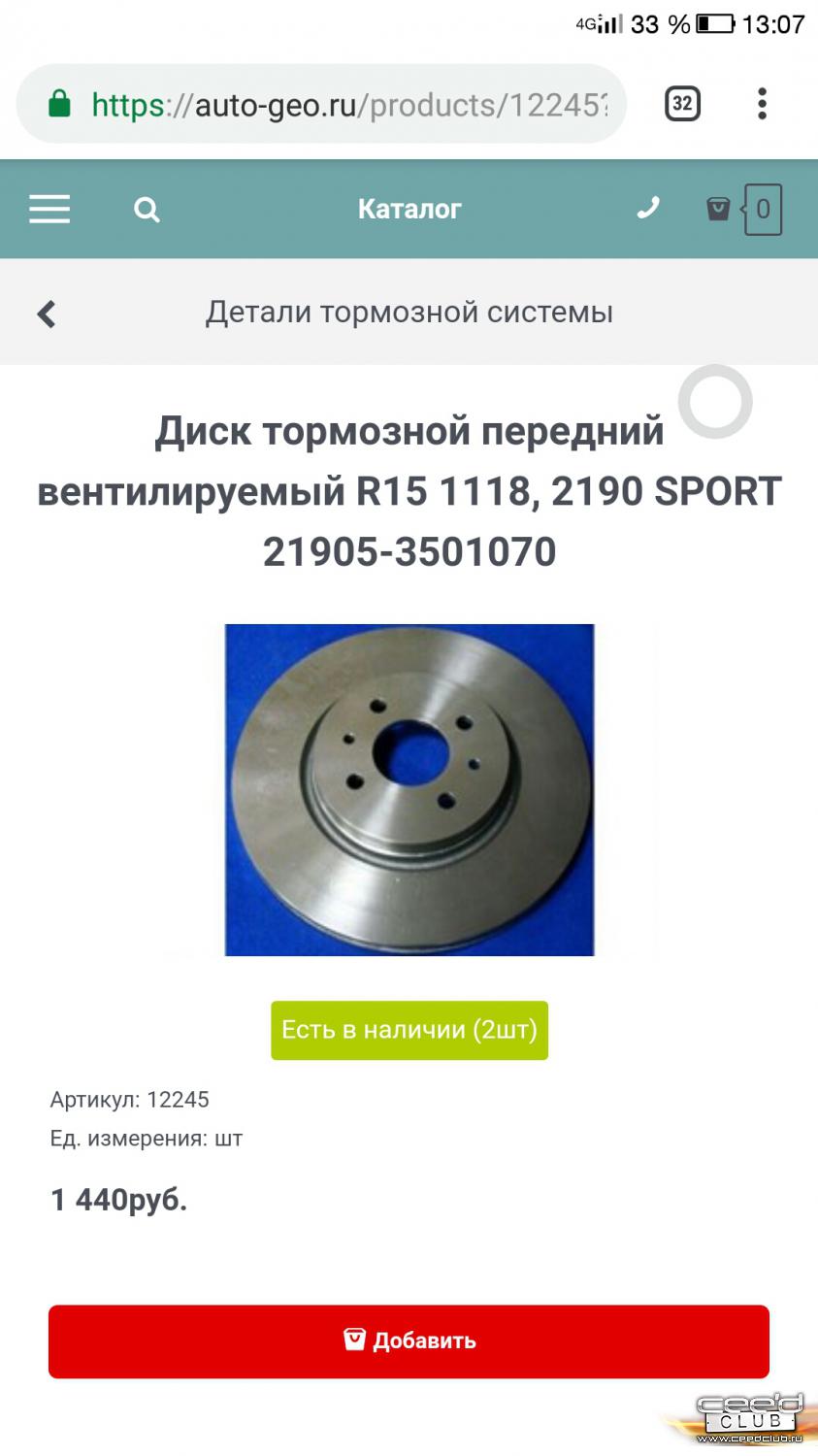Tap the phone call icon
The height and width of the screenshot is (1456, 818).
click(x=648, y=208)
